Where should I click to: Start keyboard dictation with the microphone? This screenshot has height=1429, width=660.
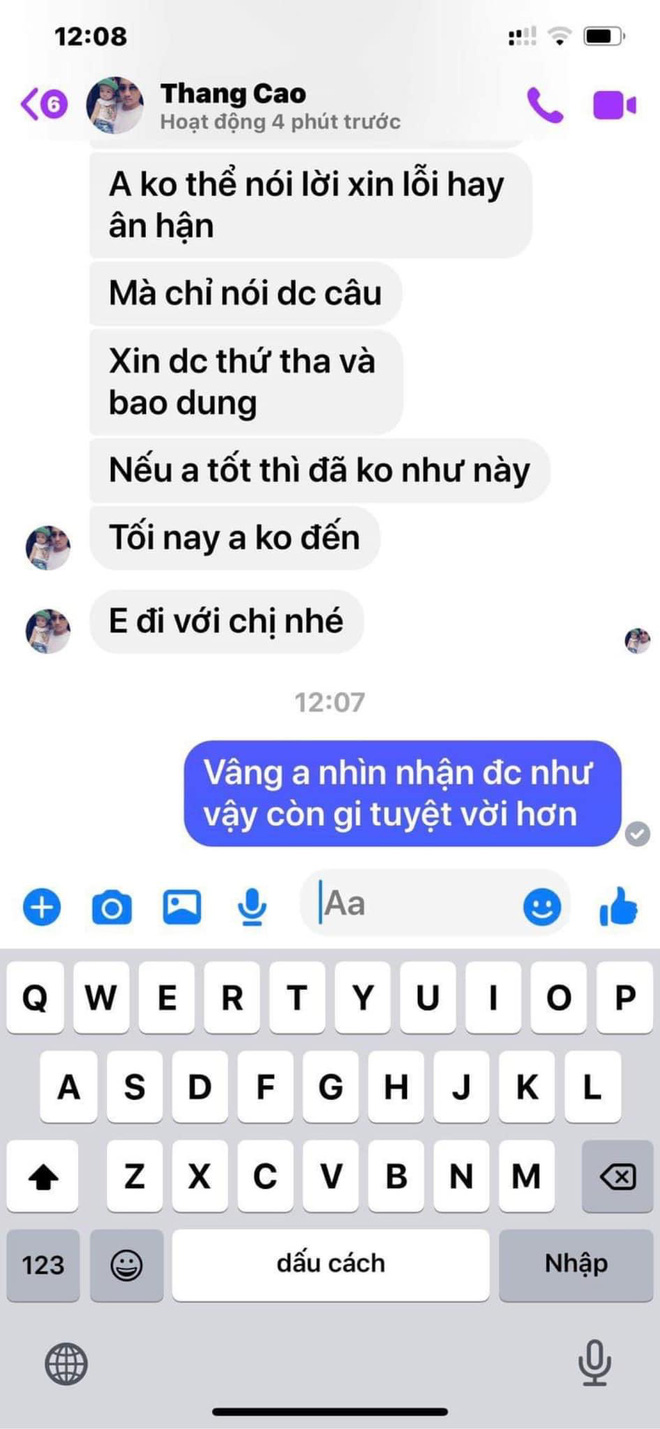(594, 1363)
